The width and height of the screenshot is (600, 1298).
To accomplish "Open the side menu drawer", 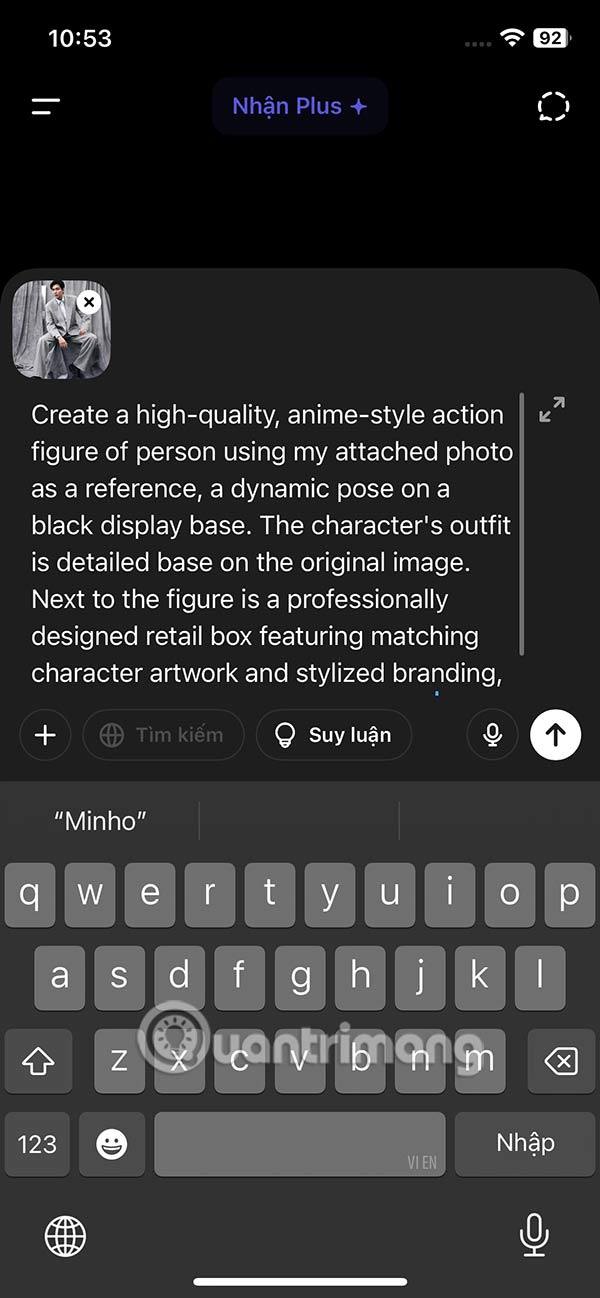I will [x=46, y=106].
